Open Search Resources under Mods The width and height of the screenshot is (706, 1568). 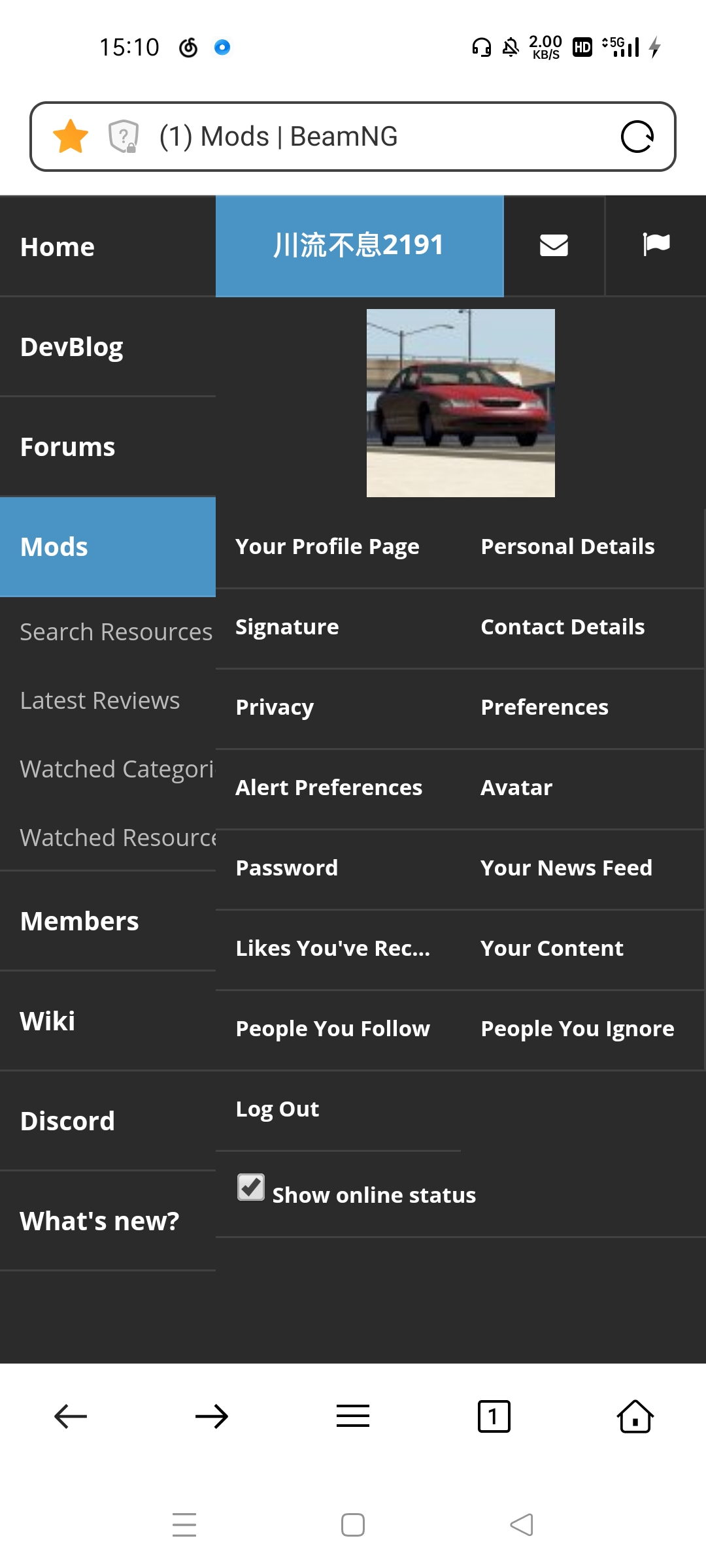coord(116,632)
